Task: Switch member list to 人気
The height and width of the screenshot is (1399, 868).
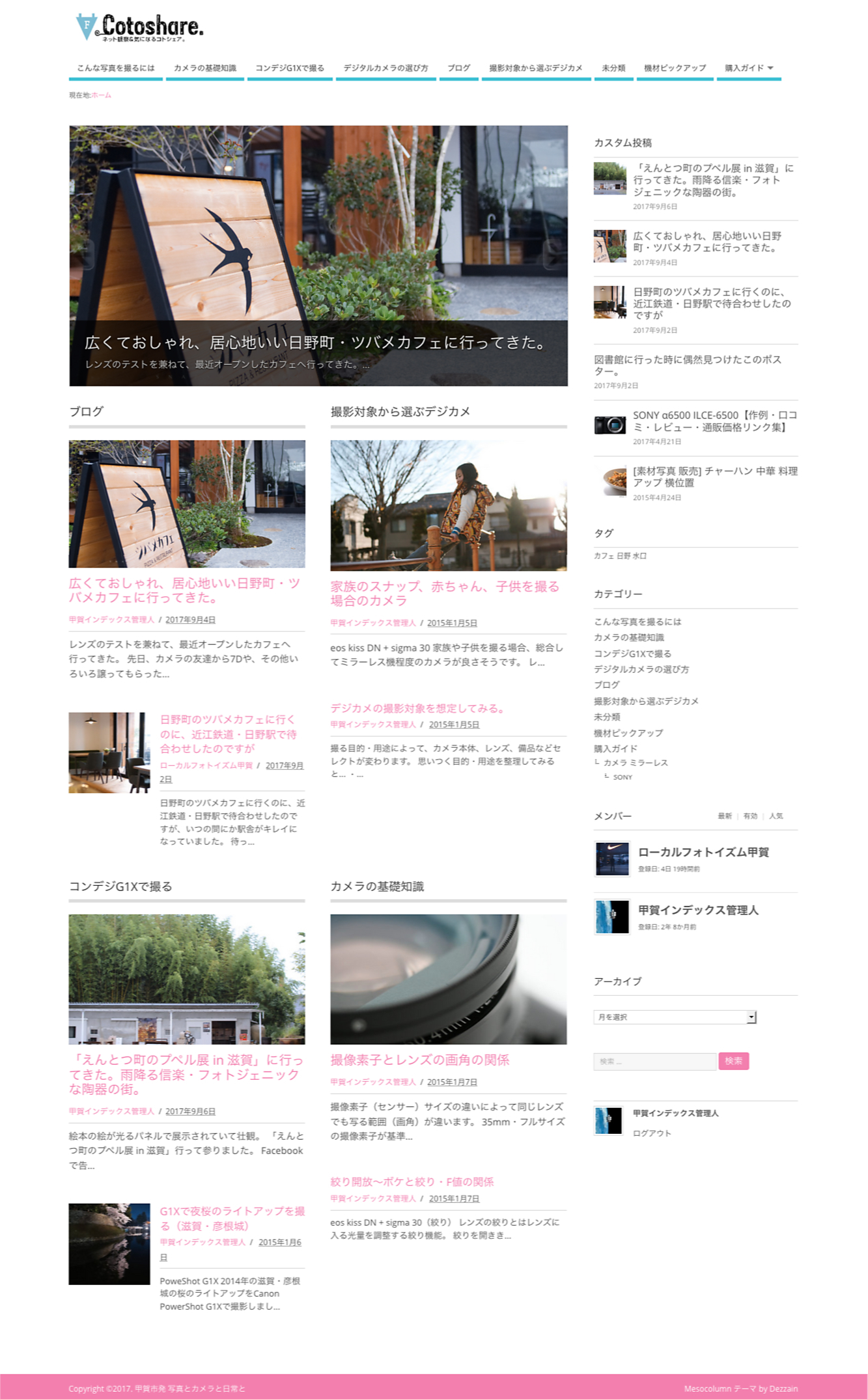Action: click(775, 816)
